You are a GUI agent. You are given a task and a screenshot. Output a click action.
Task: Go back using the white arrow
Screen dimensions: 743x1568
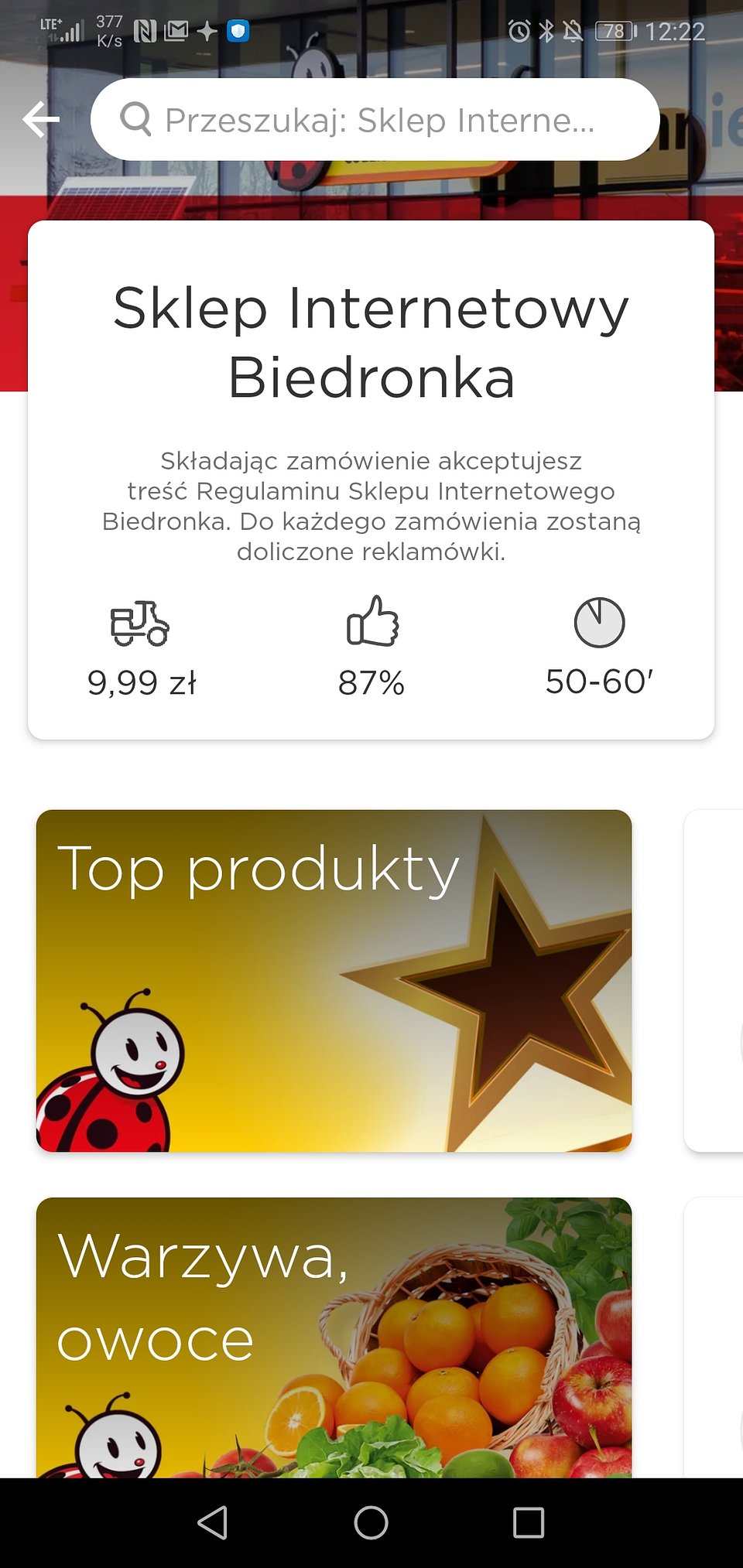pos(41,120)
